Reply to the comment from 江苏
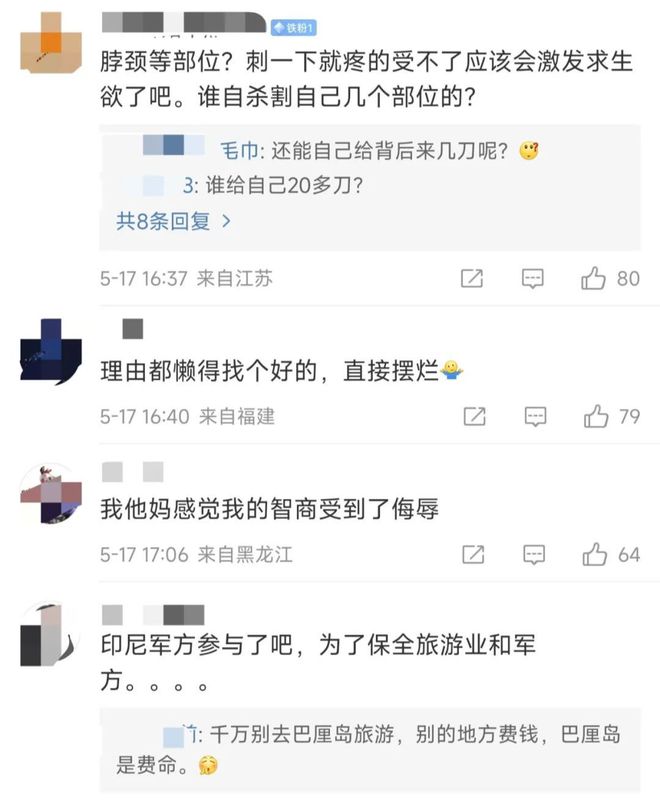660x801 pixels. [533, 279]
